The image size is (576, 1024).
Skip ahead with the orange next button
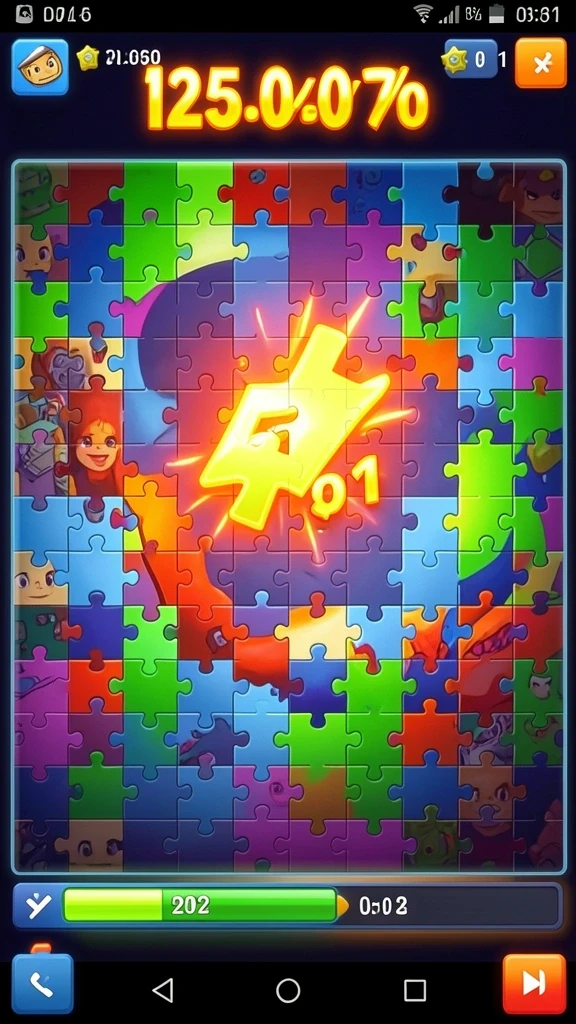pyautogui.click(x=534, y=984)
